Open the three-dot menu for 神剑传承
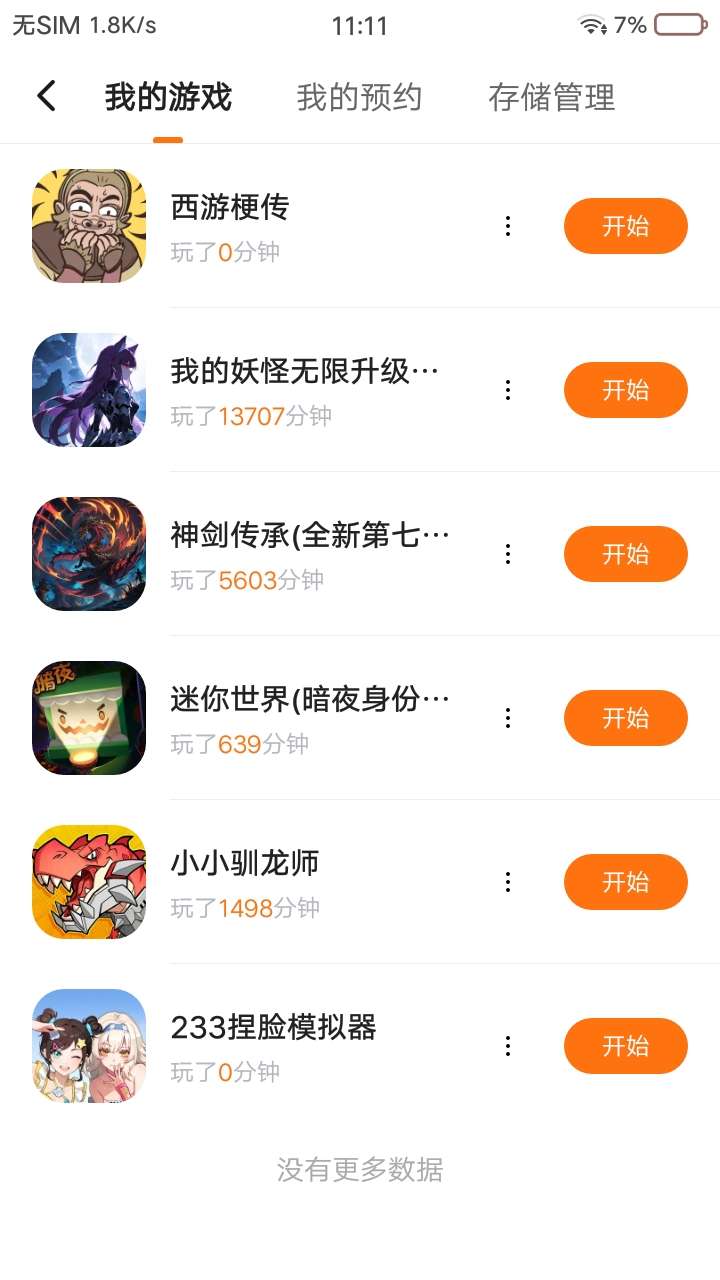The height and width of the screenshot is (1280, 720). pyautogui.click(x=508, y=554)
